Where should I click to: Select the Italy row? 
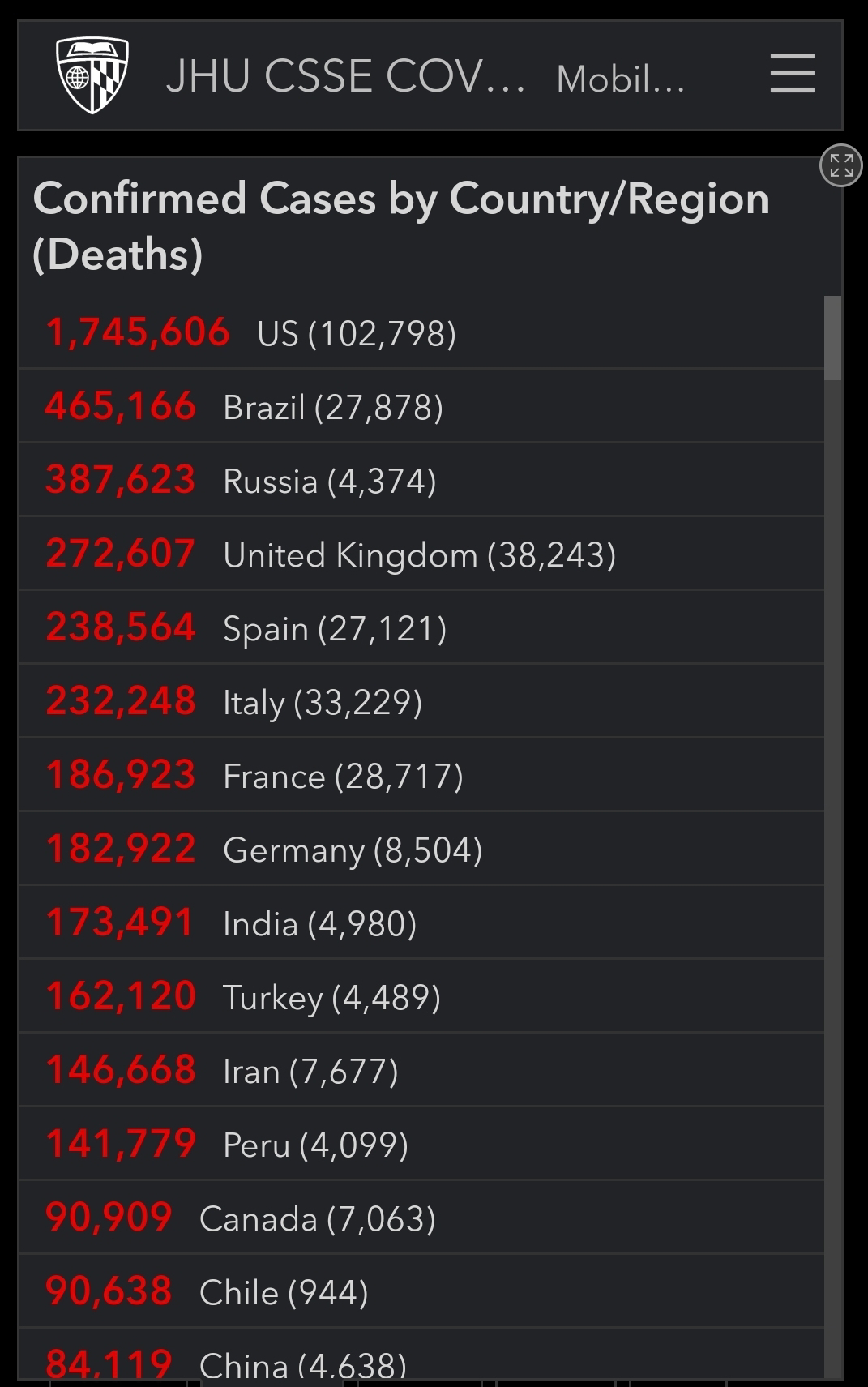tap(421, 701)
